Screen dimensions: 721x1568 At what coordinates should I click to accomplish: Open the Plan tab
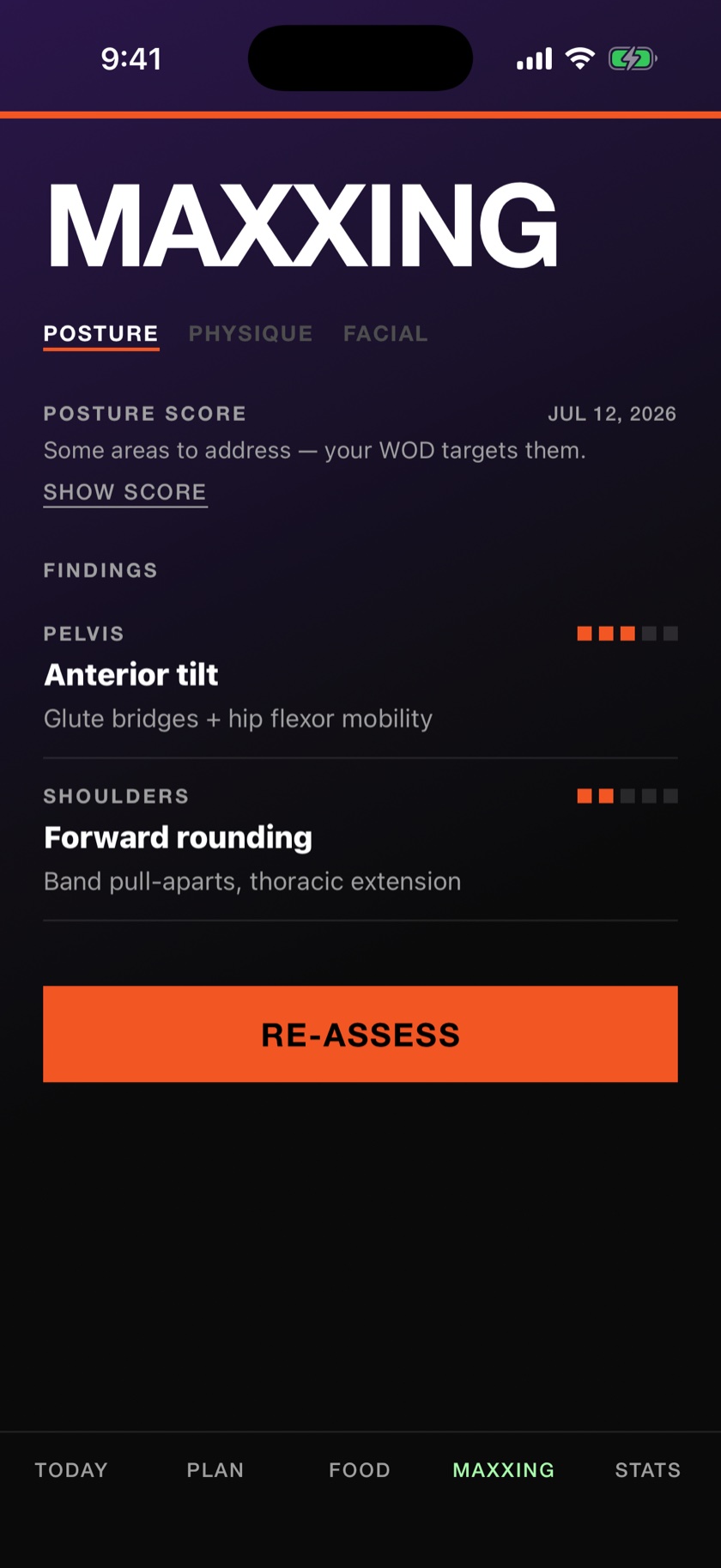tap(215, 1470)
